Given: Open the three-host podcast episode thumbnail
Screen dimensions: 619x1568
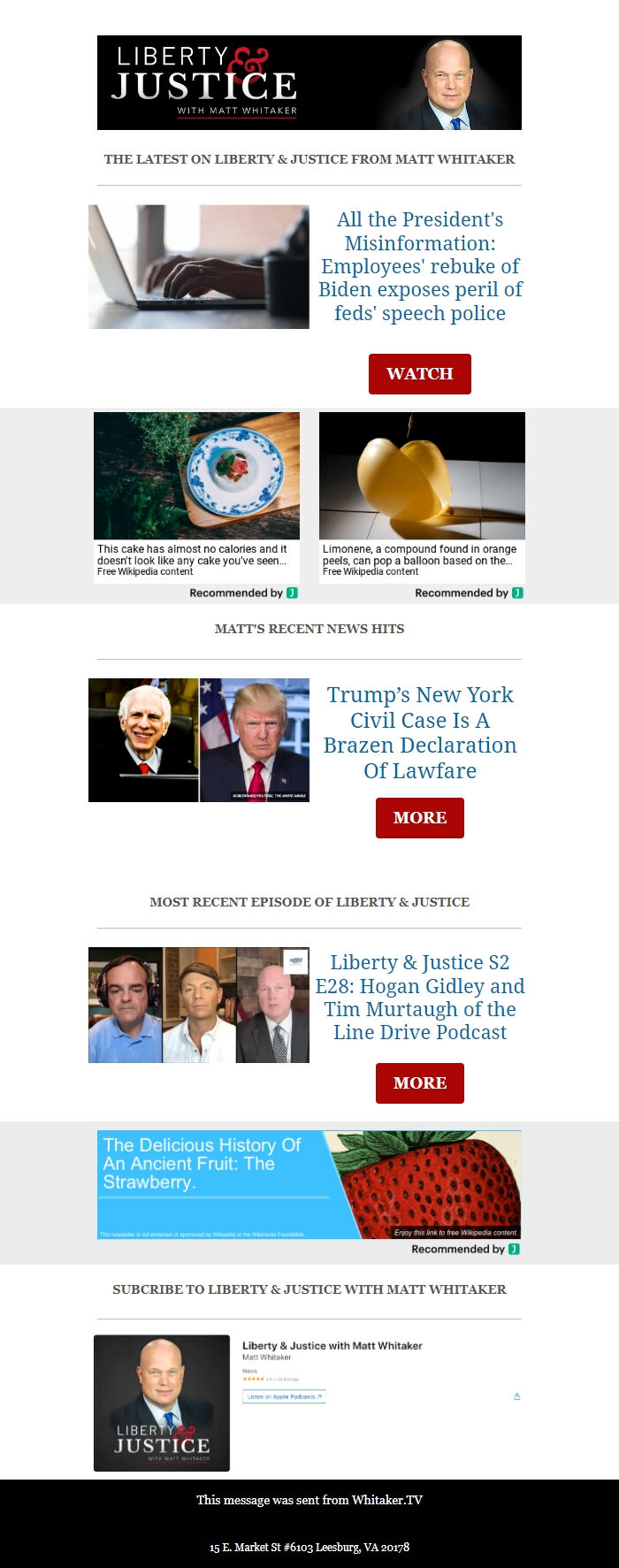Looking at the screenshot, I should coord(199,1006).
